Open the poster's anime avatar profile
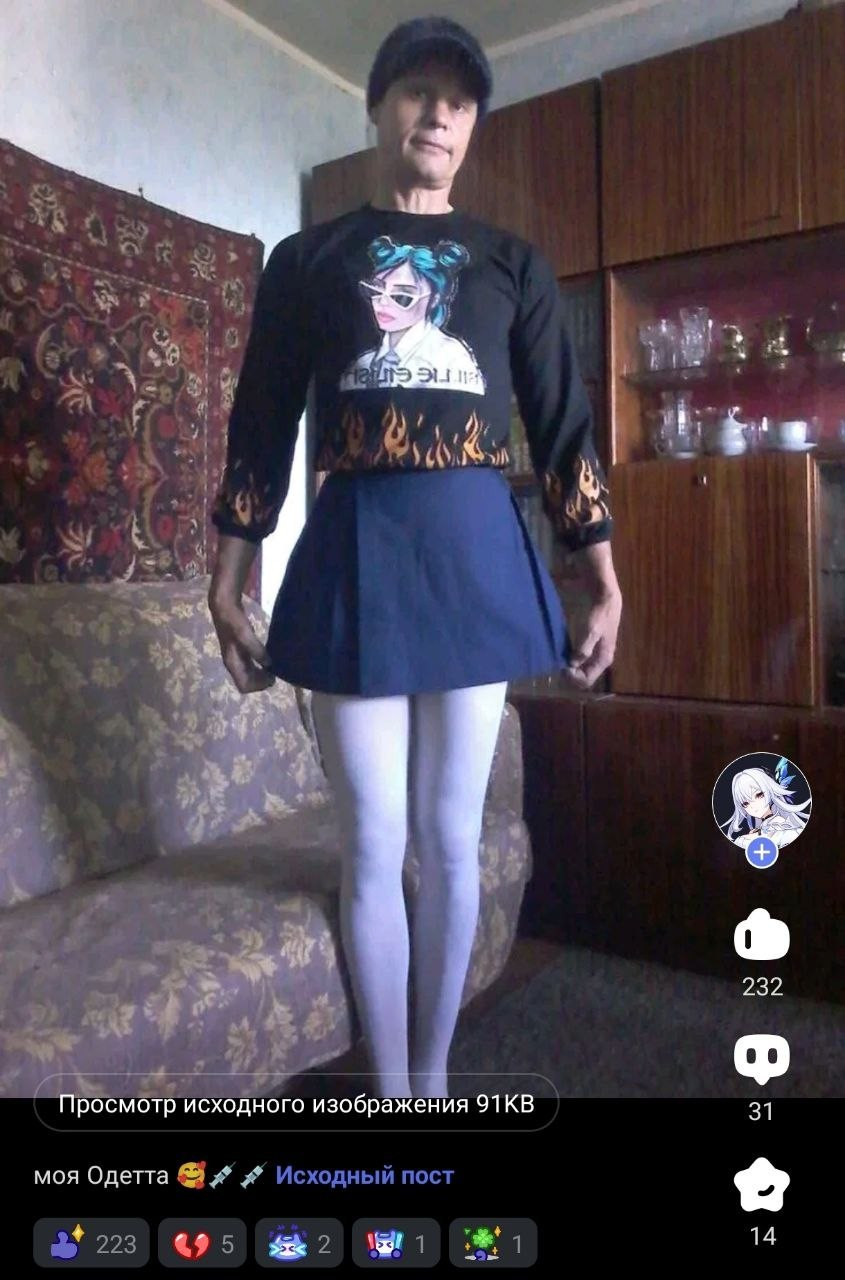845x1280 pixels. coord(761,802)
